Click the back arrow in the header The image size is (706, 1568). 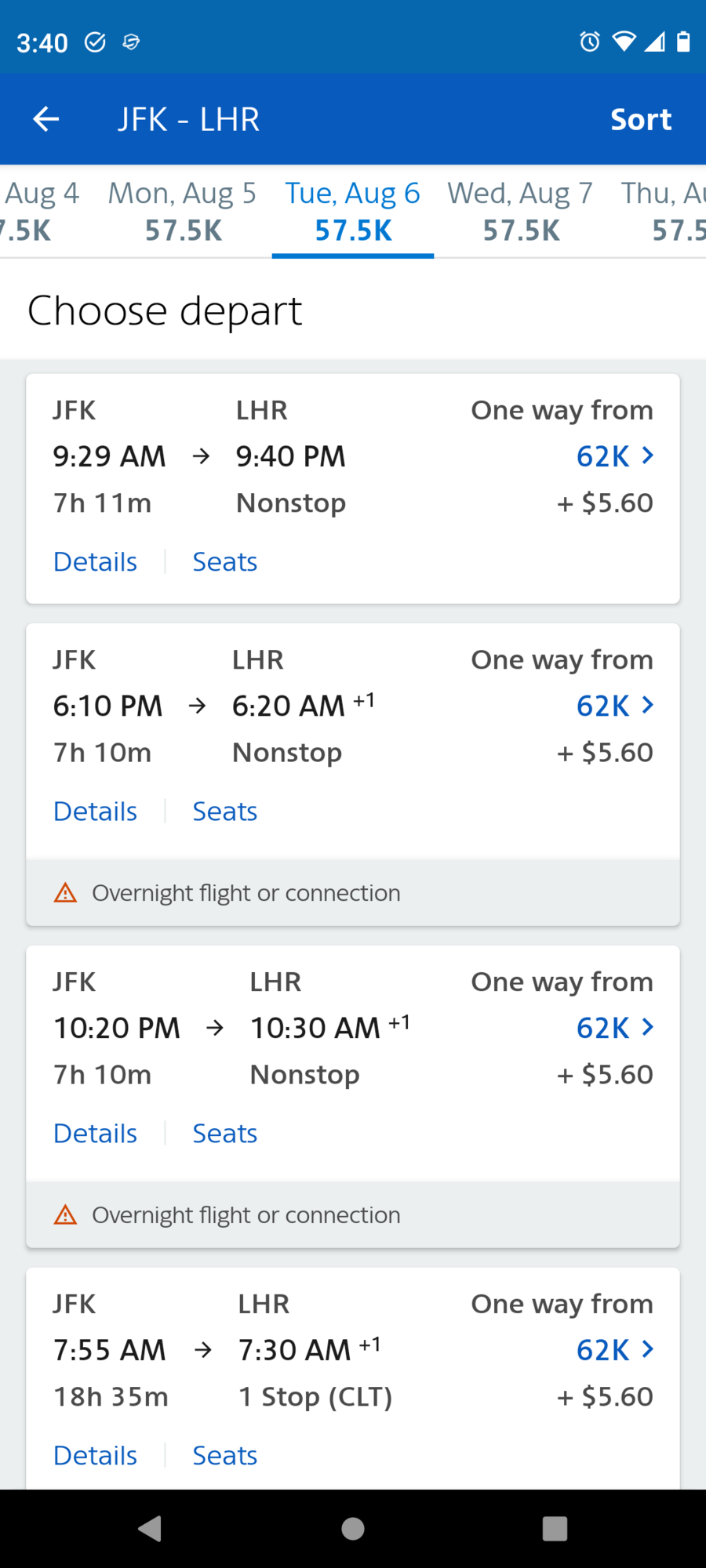45,118
